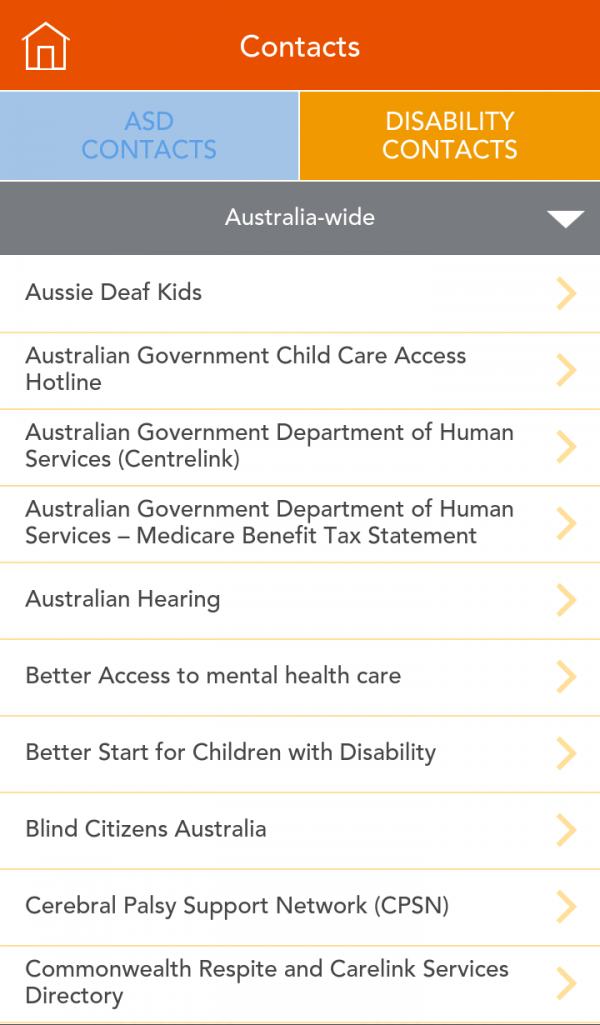Open Better Start for Children with Disability
The width and height of the screenshot is (600, 1025).
point(300,753)
